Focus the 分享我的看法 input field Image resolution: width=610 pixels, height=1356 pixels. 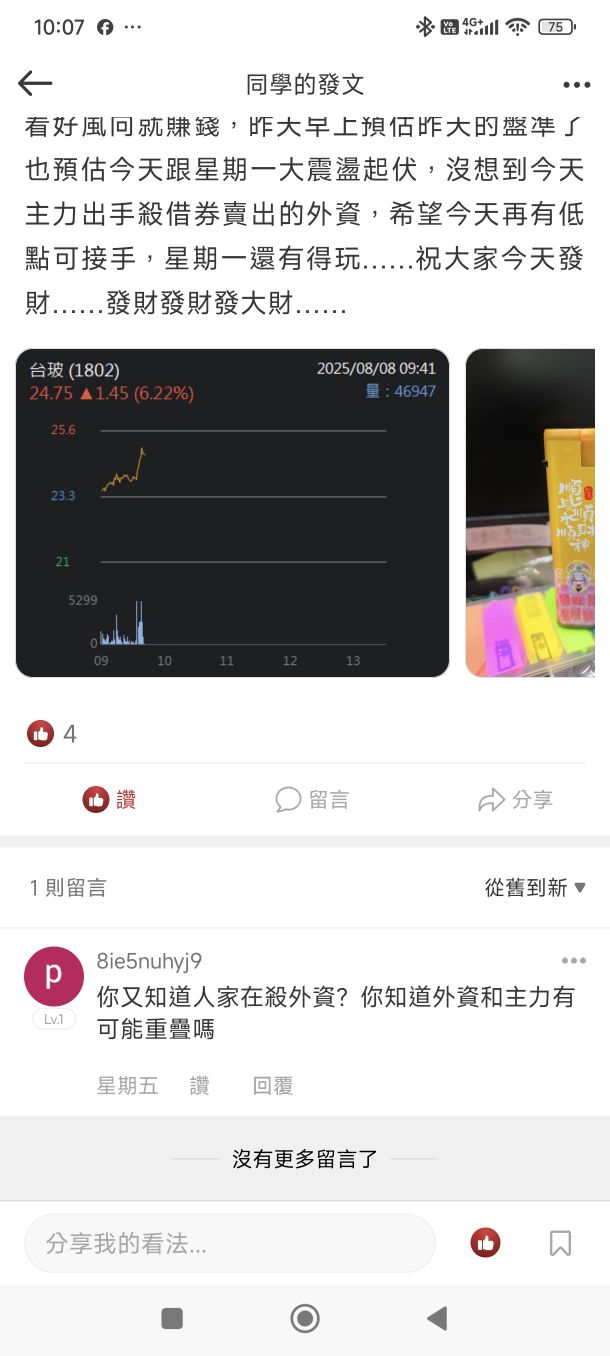click(x=229, y=1243)
